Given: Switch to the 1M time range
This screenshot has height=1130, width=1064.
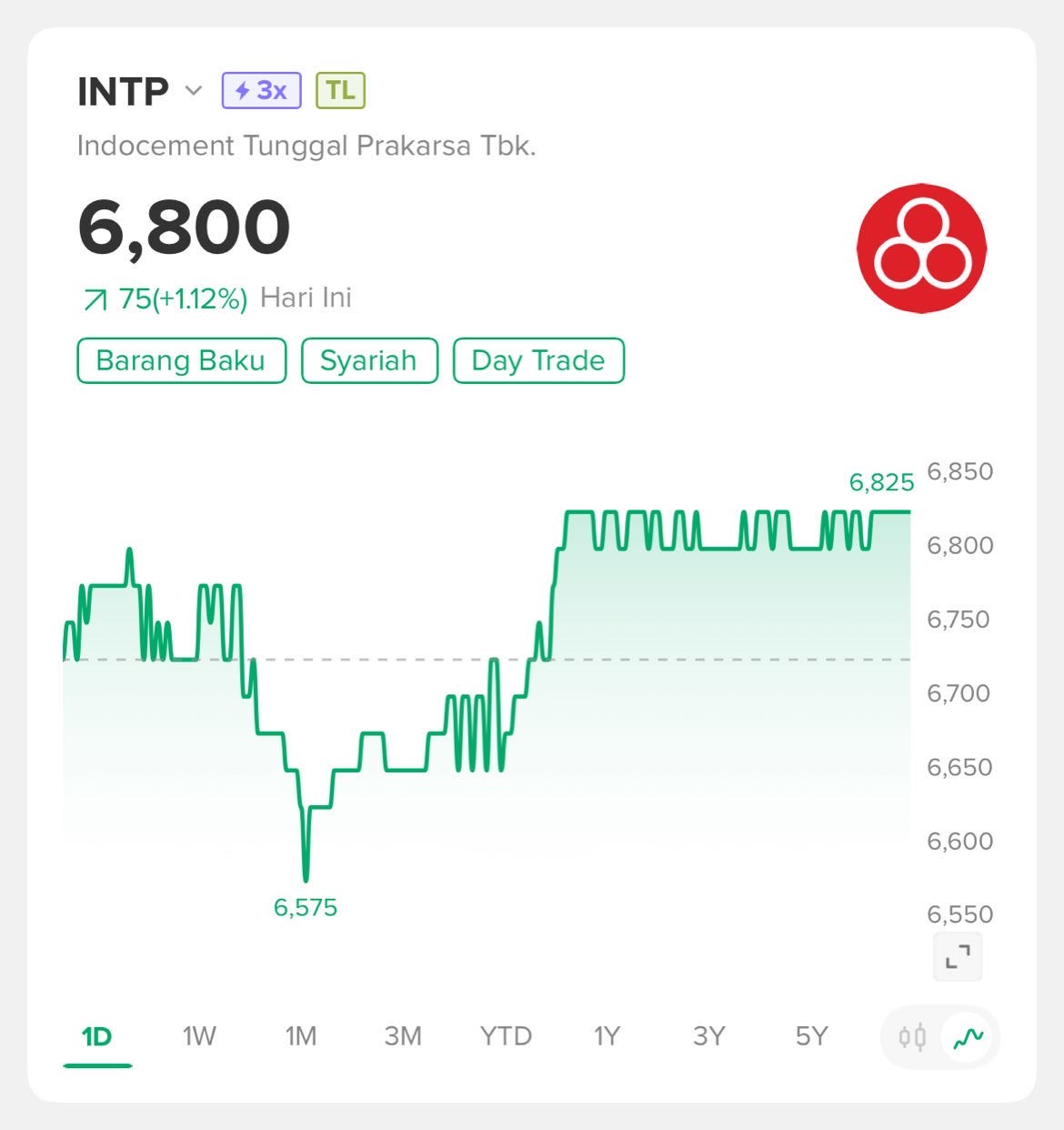Looking at the screenshot, I should pyautogui.click(x=301, y=1036).
